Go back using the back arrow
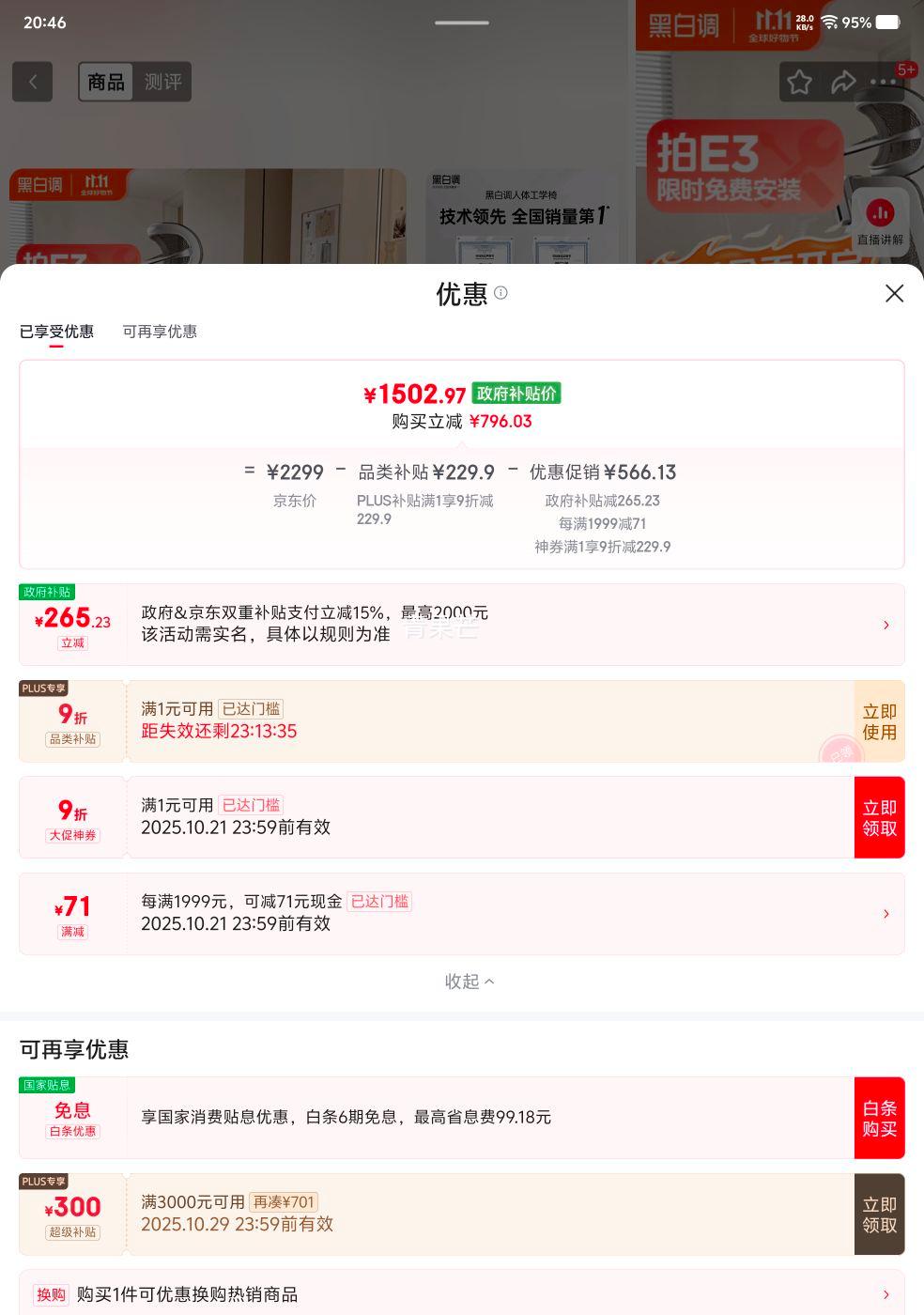This screenshot has width=924, height=1315. (x=33, y=83)
